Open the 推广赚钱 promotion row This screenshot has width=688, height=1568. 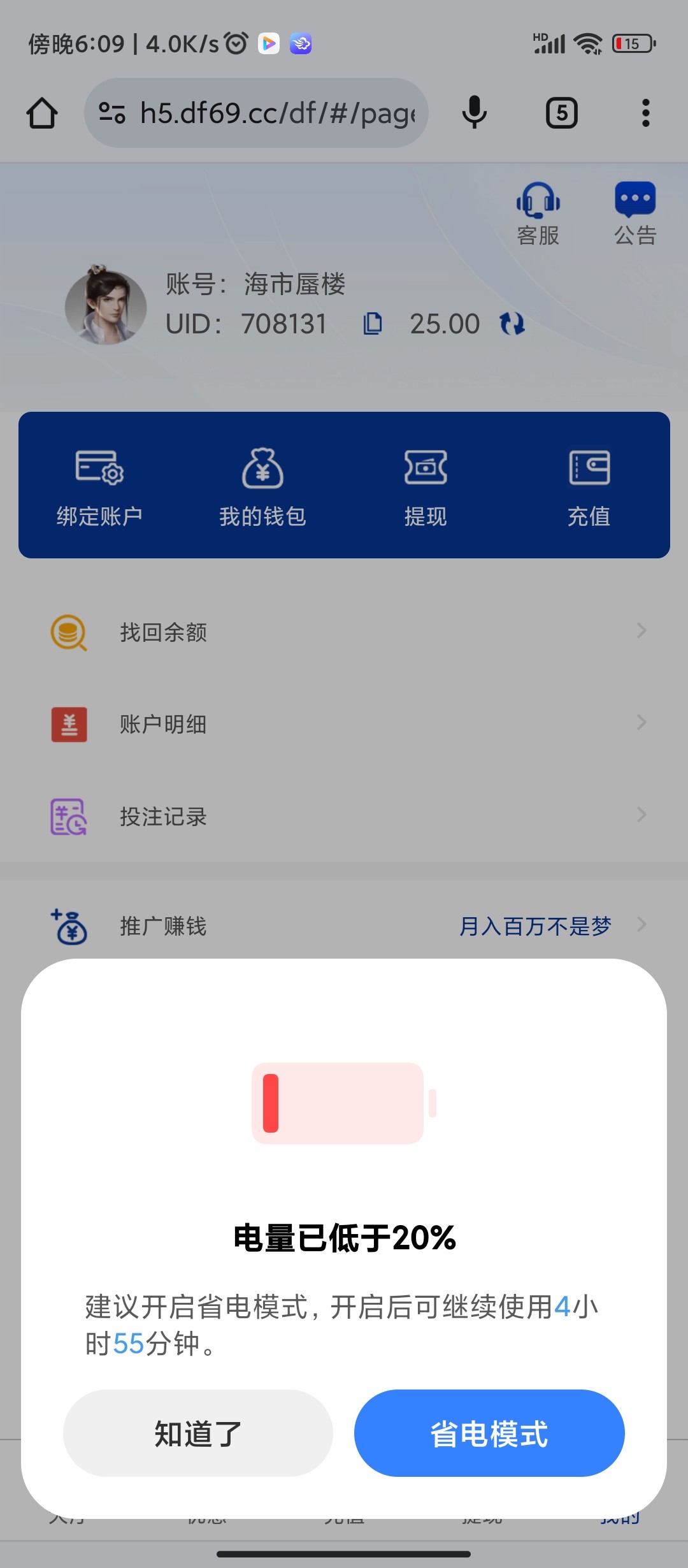point(344,926)
